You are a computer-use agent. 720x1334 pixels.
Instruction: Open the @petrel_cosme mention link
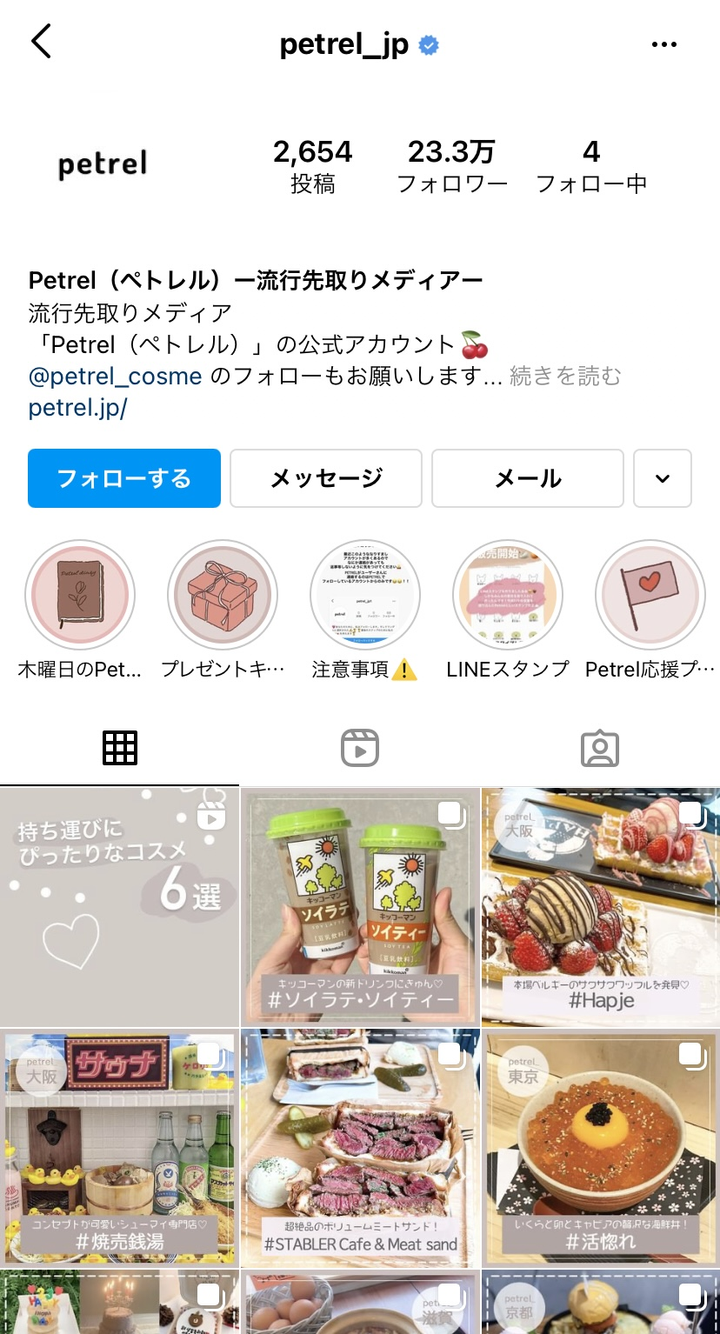point(115,376)
